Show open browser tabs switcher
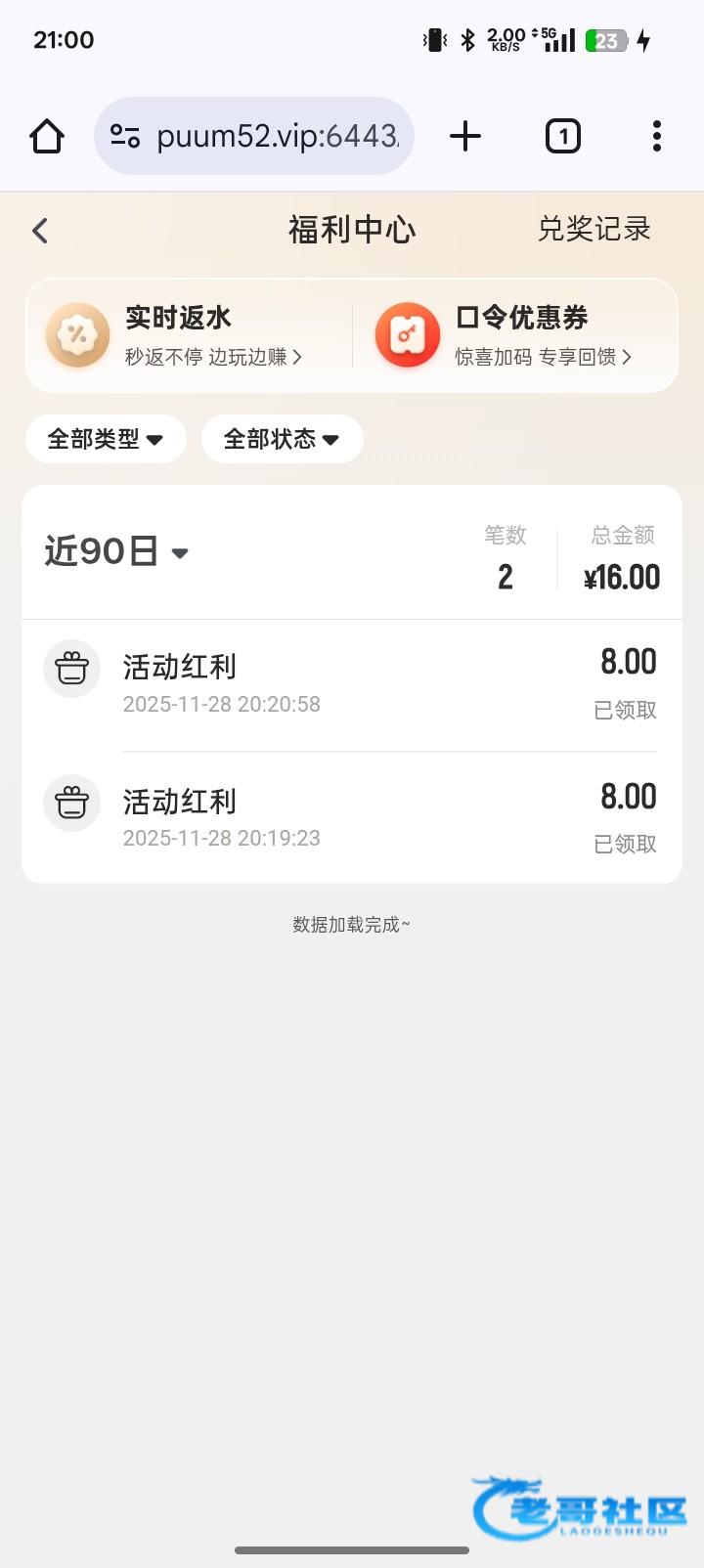 (x=562, y=136)
